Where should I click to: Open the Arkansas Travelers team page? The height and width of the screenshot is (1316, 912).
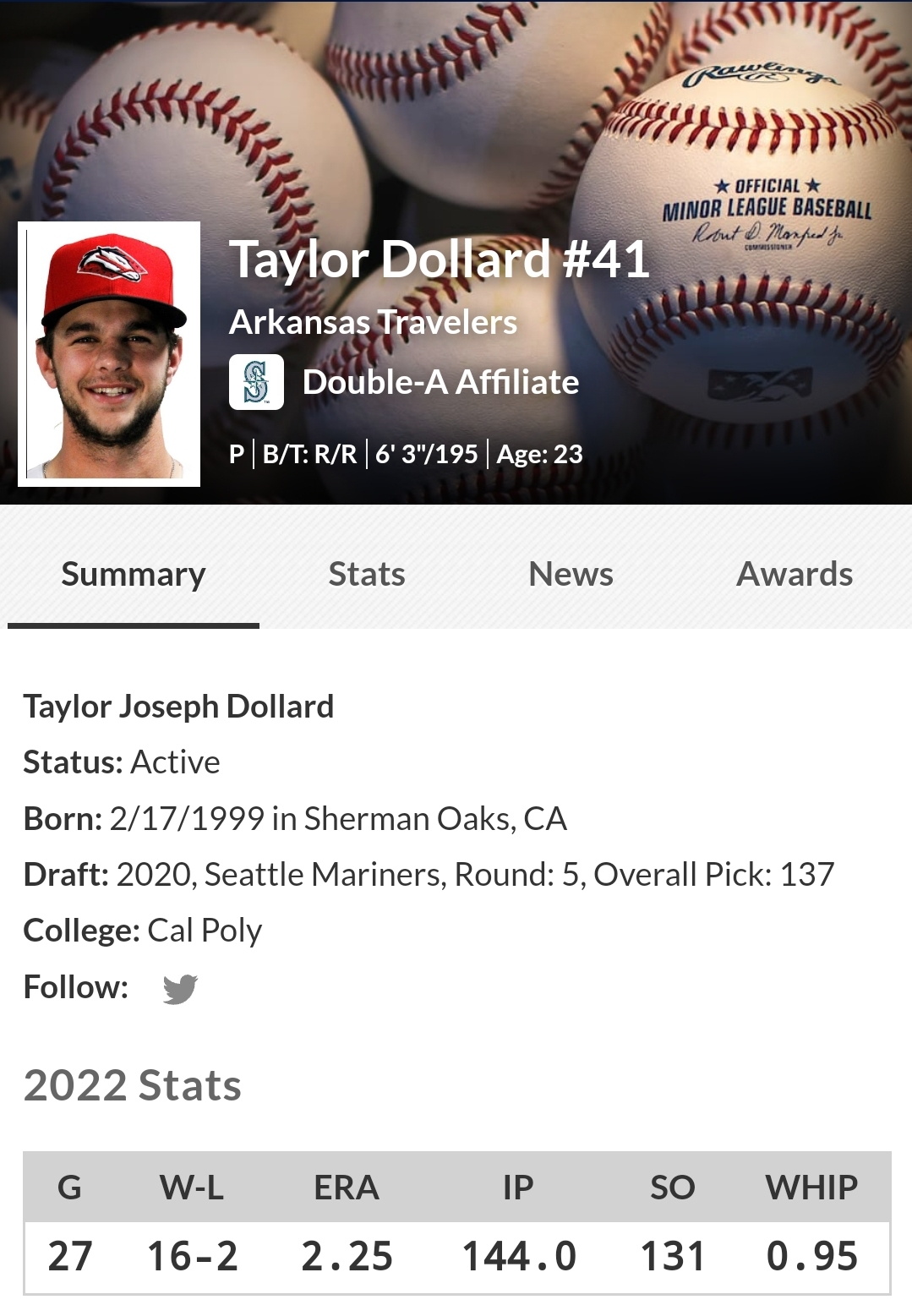click(x=373, y=322)
